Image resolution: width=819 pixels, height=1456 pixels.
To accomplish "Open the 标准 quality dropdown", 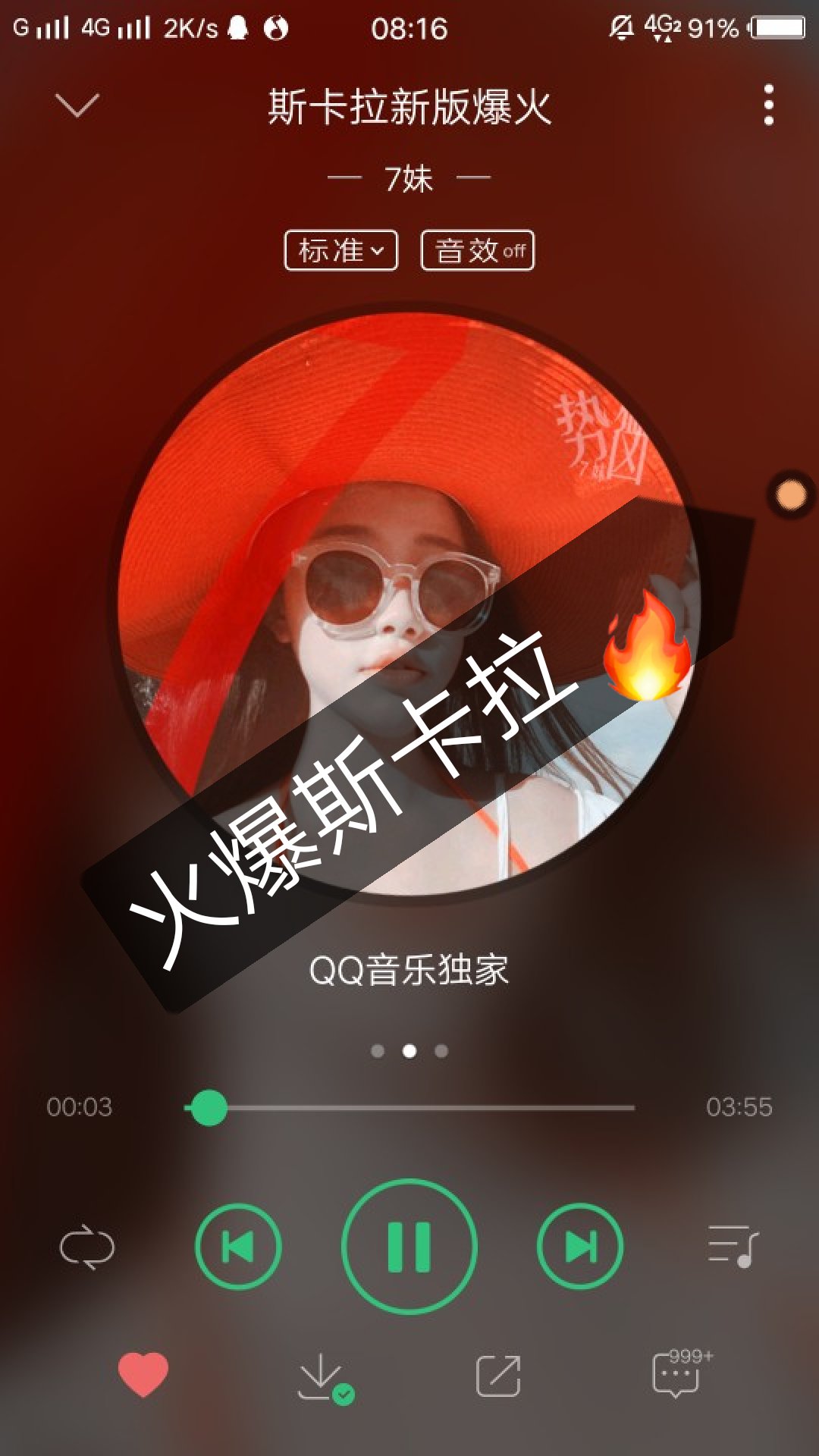I will click(341, 250).
